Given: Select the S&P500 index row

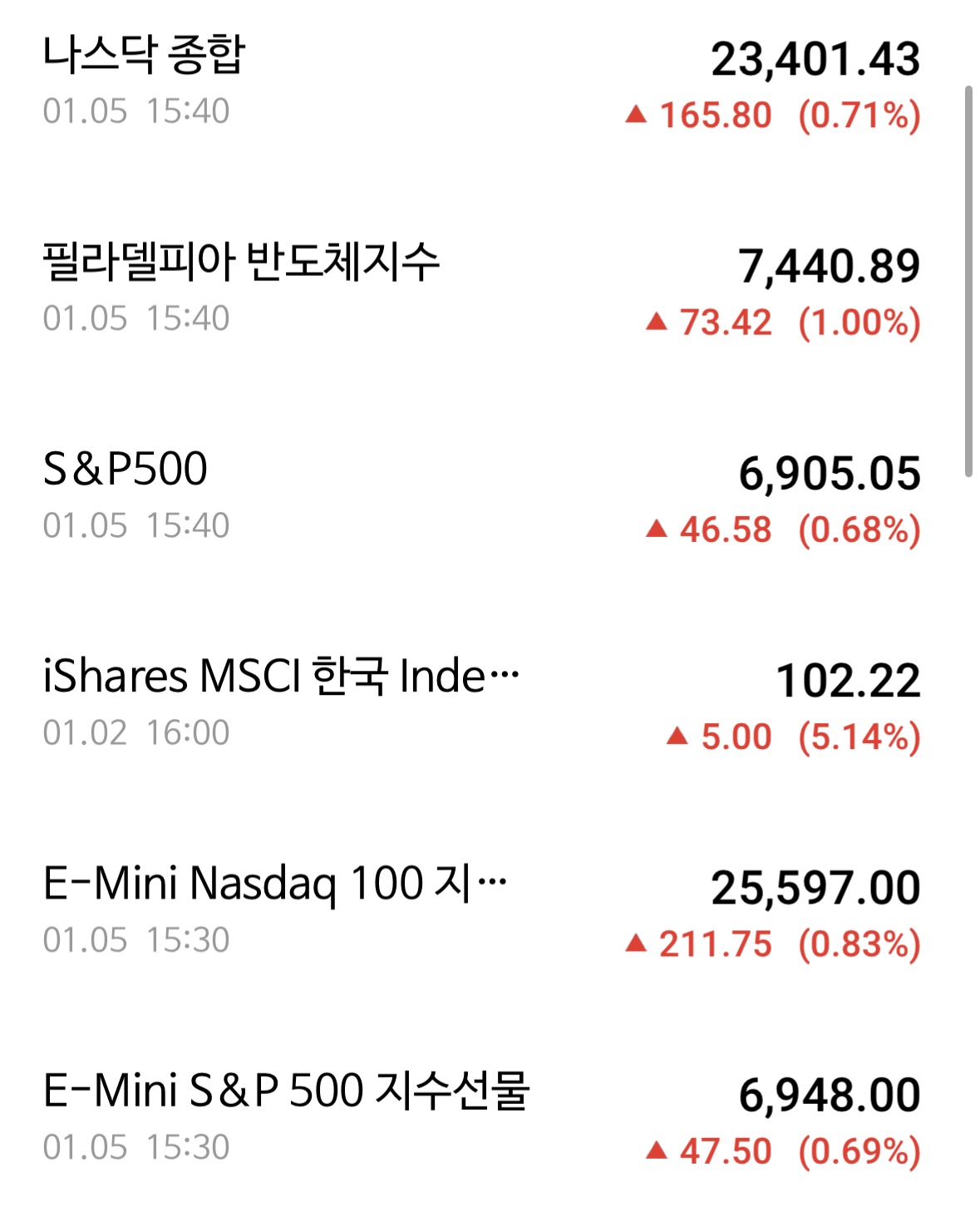Looking at the screenshot, I should tap(126, 470).
